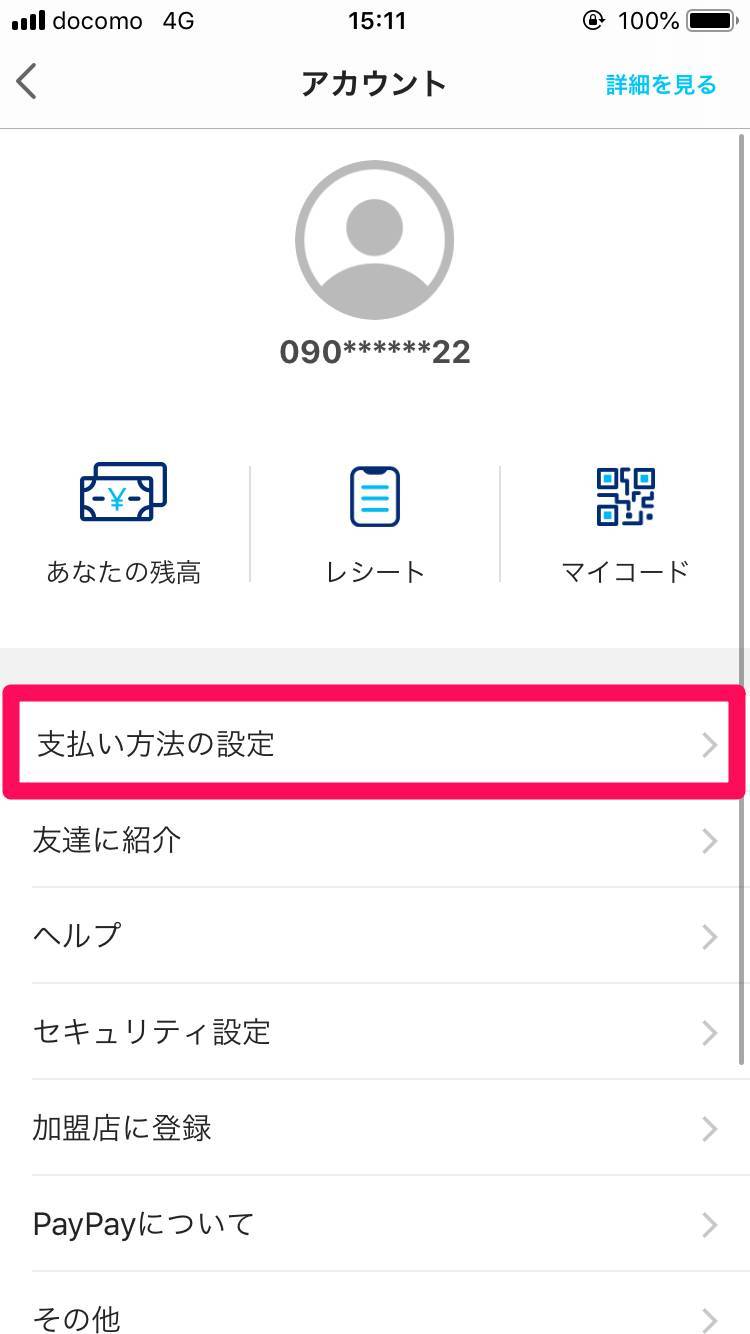The height and width of the screenshot is (1334, 750).
Task: Open セキュリティ設定
Action: click(375, 1032)
